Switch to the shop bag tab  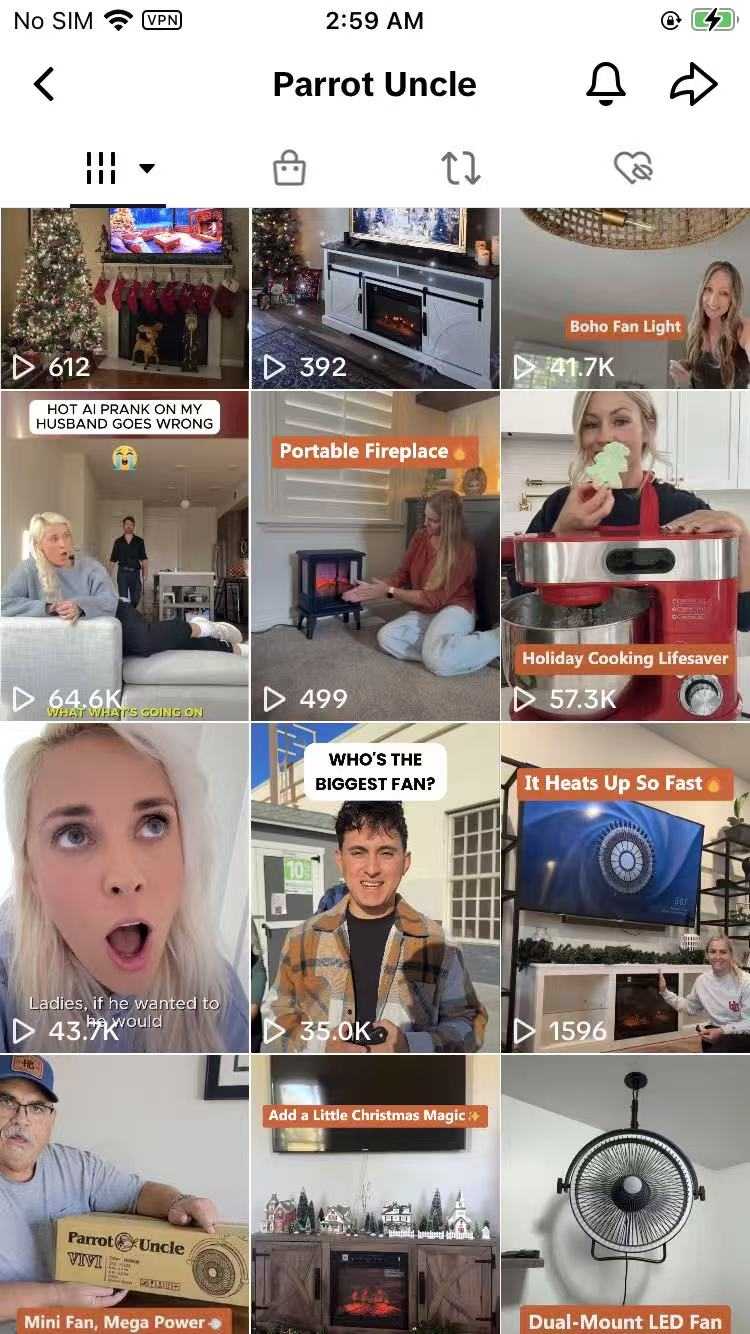pyautogui.click(x=289, y=169)
